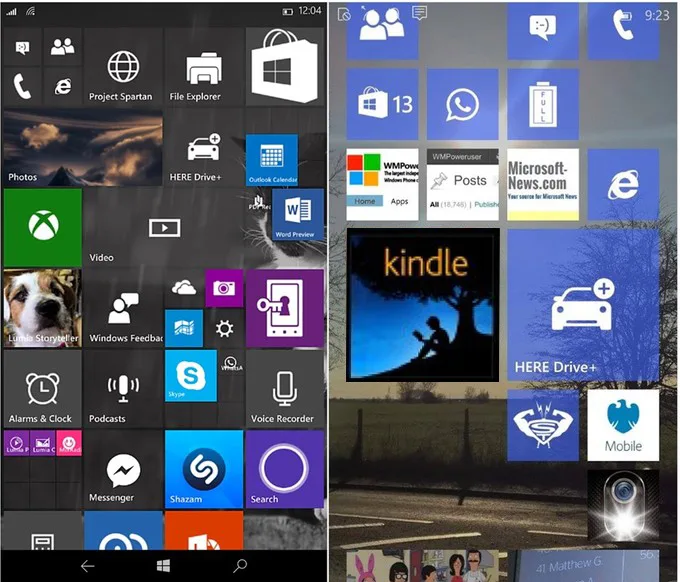The width and height of the screenshot is (680, 582).
Task: Open the Photos tile
Action: click(83, 147)
